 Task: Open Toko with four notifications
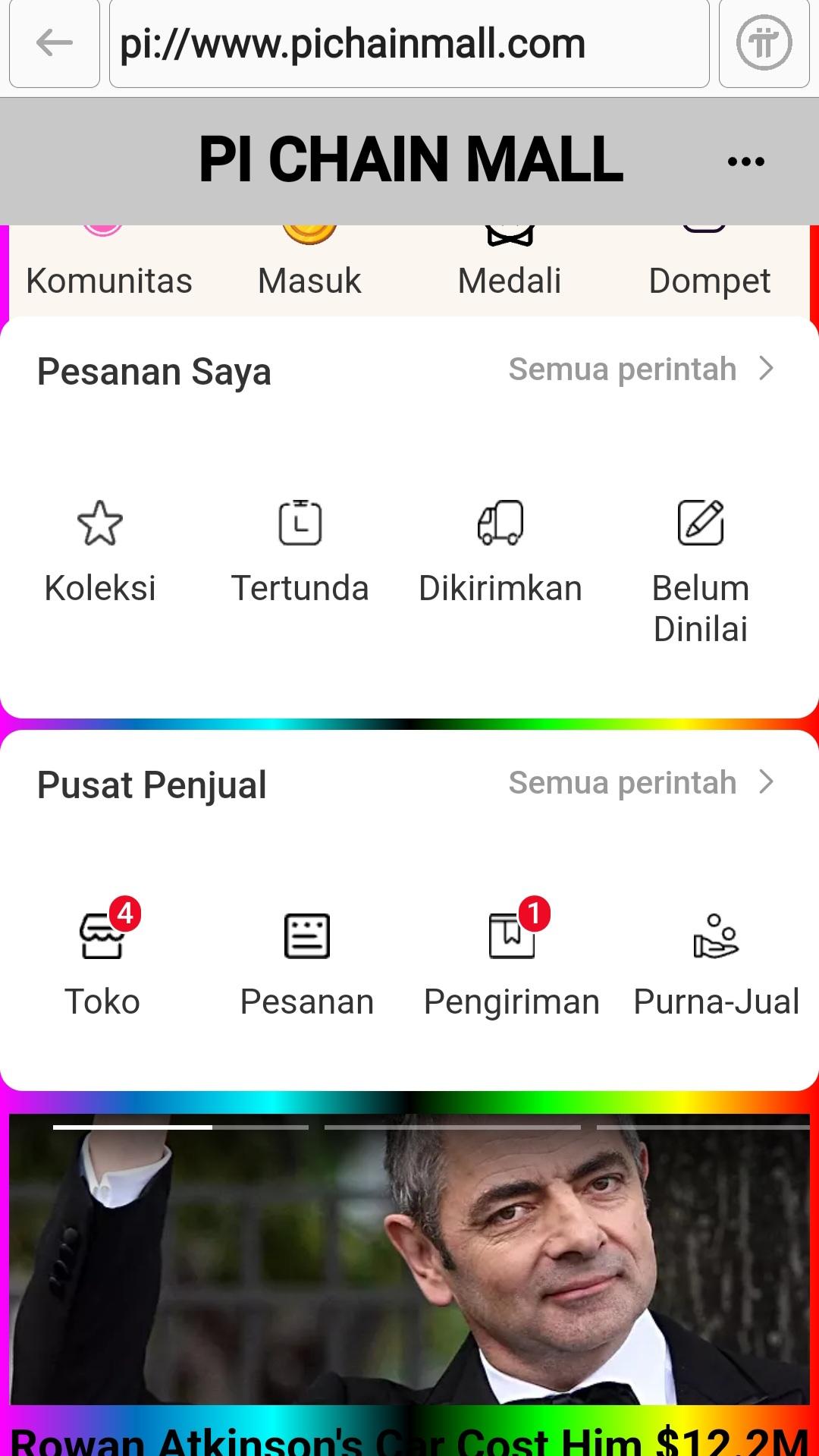click(102, 962)
